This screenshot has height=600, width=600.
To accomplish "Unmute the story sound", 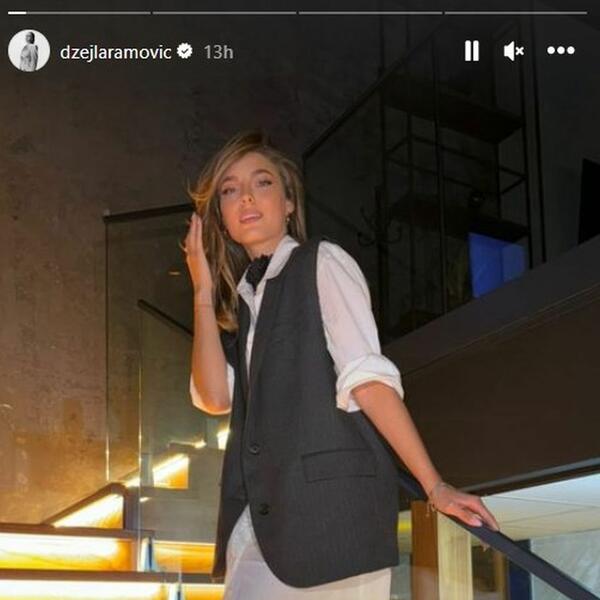I will (x=513, y=51).
